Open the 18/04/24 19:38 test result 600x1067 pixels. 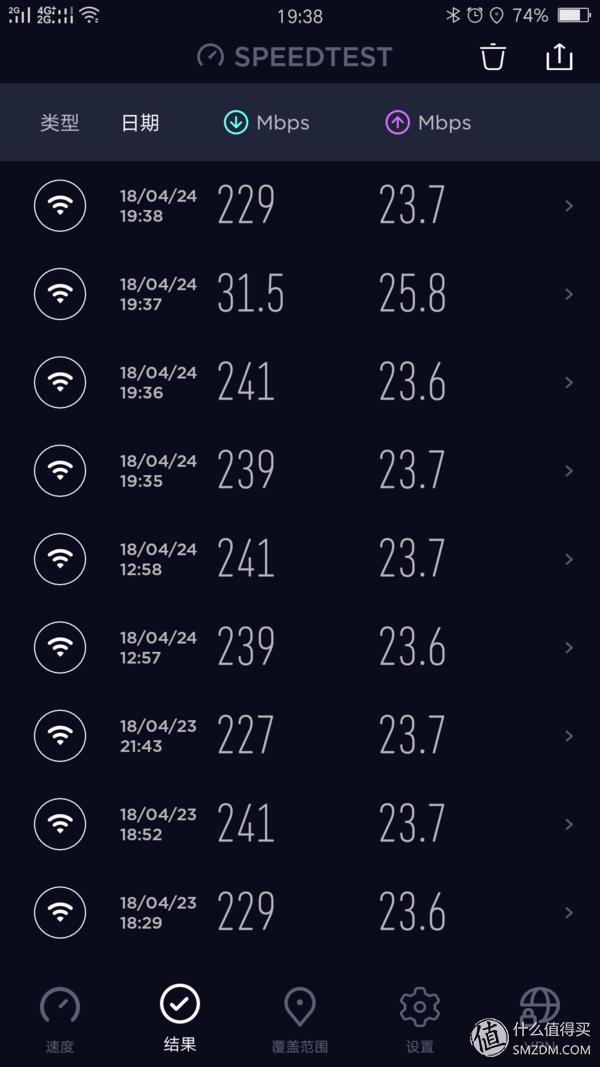pos(300,206)
